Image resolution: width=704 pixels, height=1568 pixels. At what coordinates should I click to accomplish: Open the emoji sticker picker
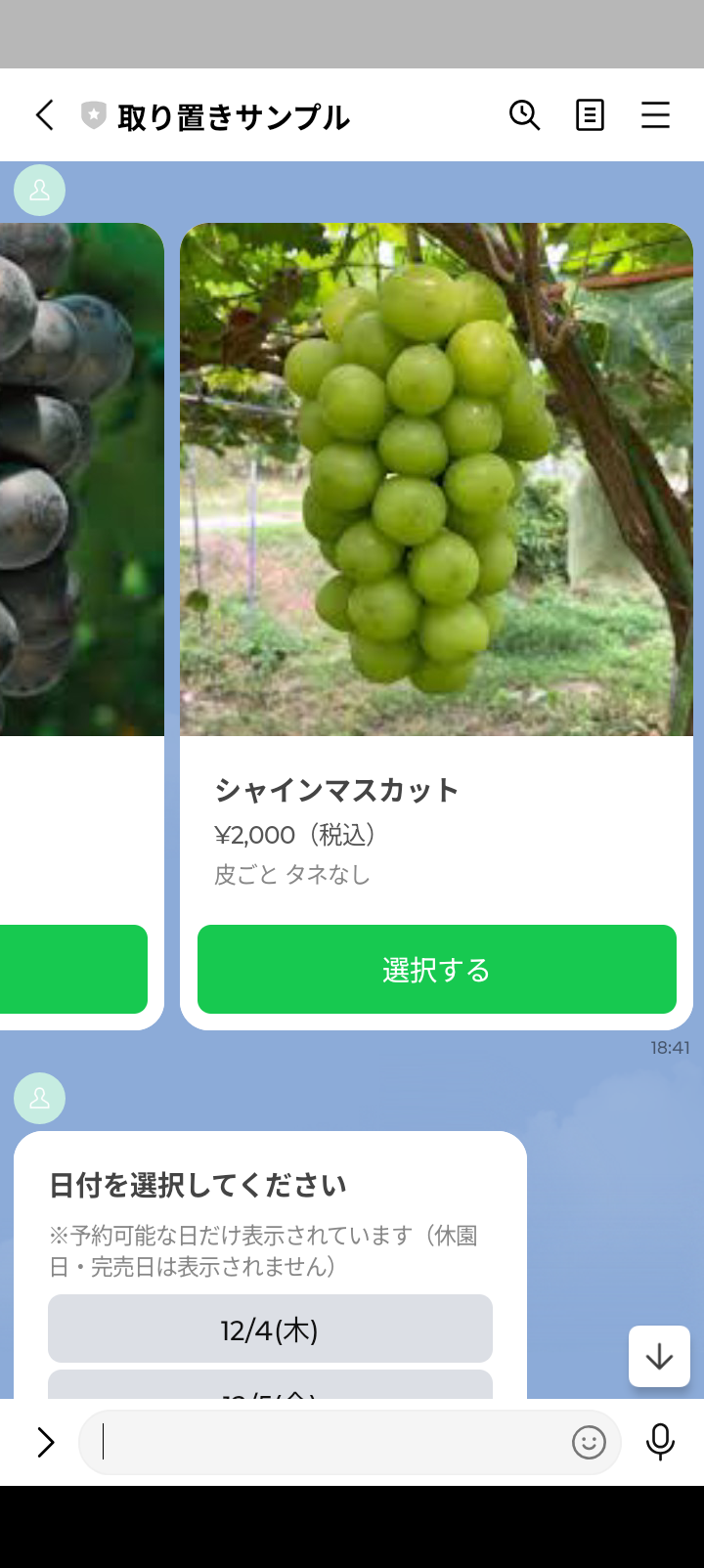[589, 1442]
